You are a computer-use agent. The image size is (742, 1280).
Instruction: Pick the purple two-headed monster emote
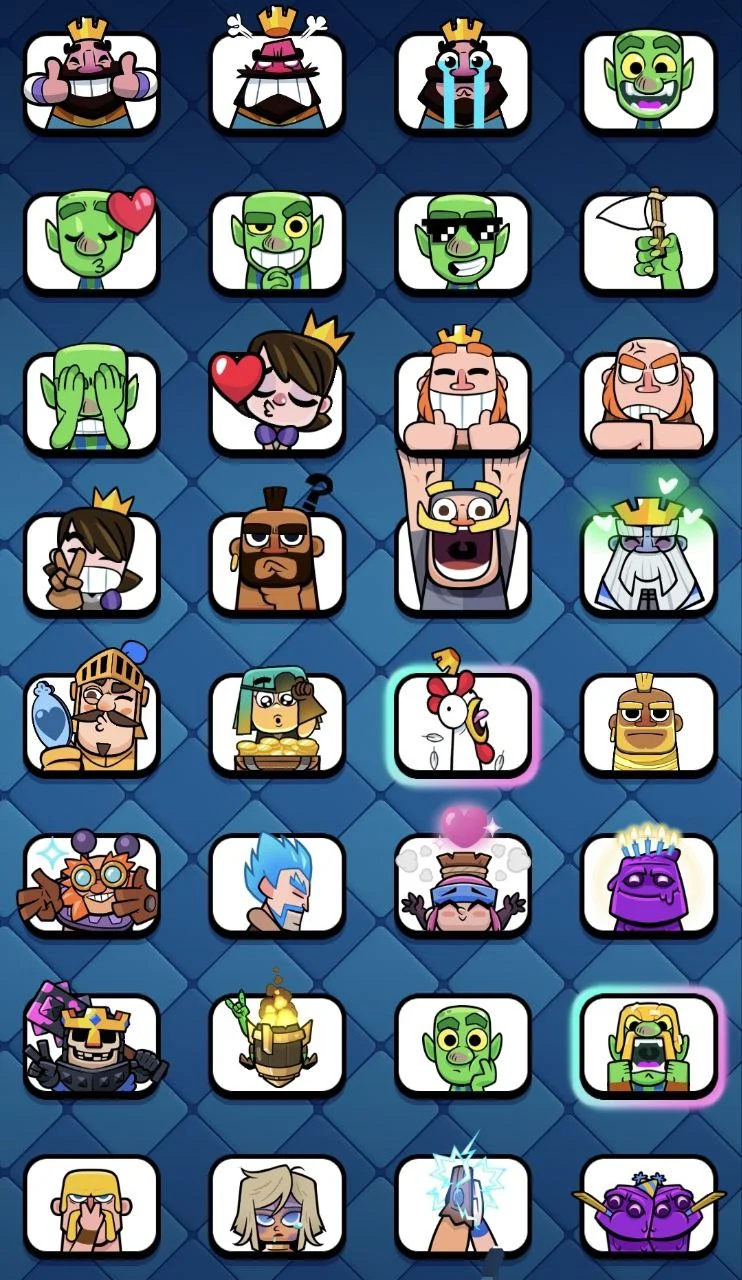pos(648,1205)
